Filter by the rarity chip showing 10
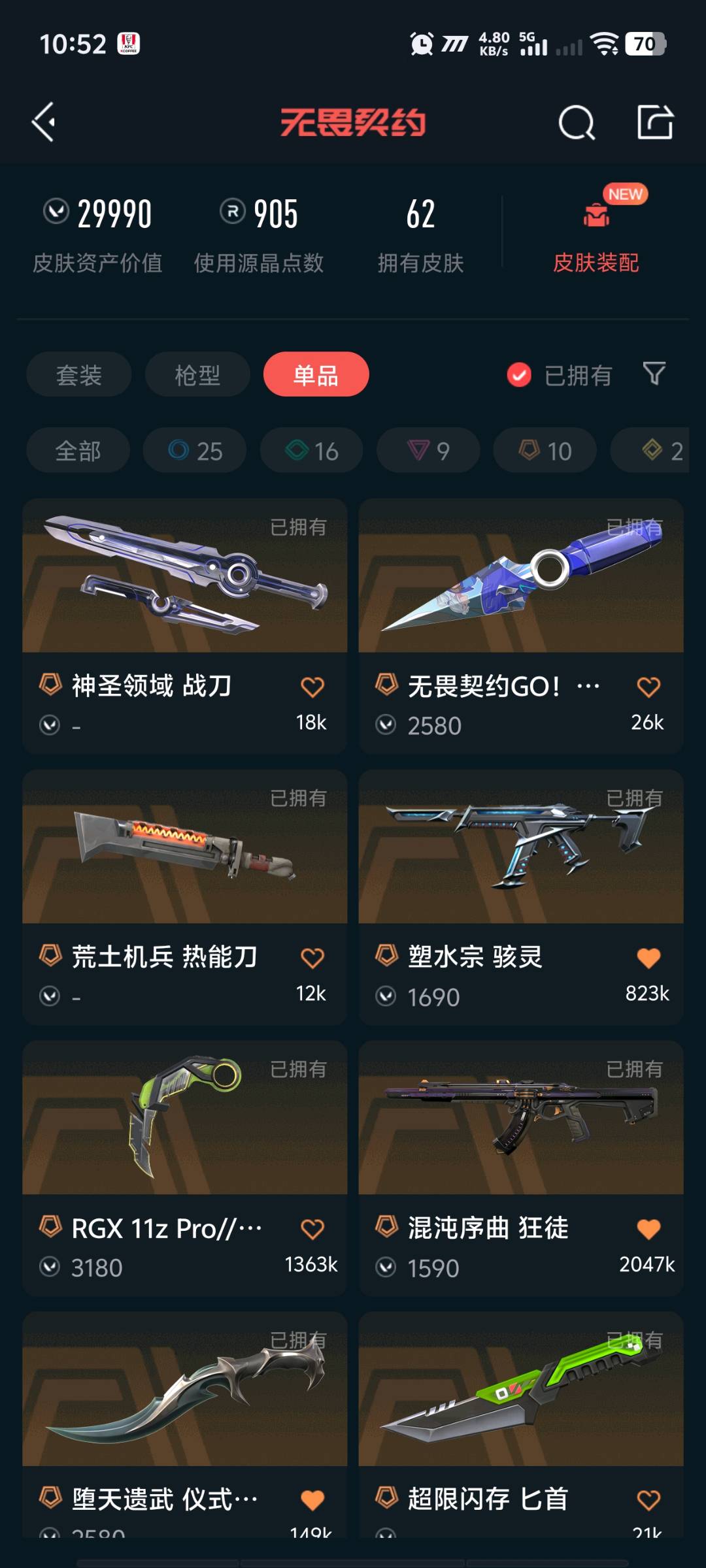 pyautogui.click(x=545, y=451)
